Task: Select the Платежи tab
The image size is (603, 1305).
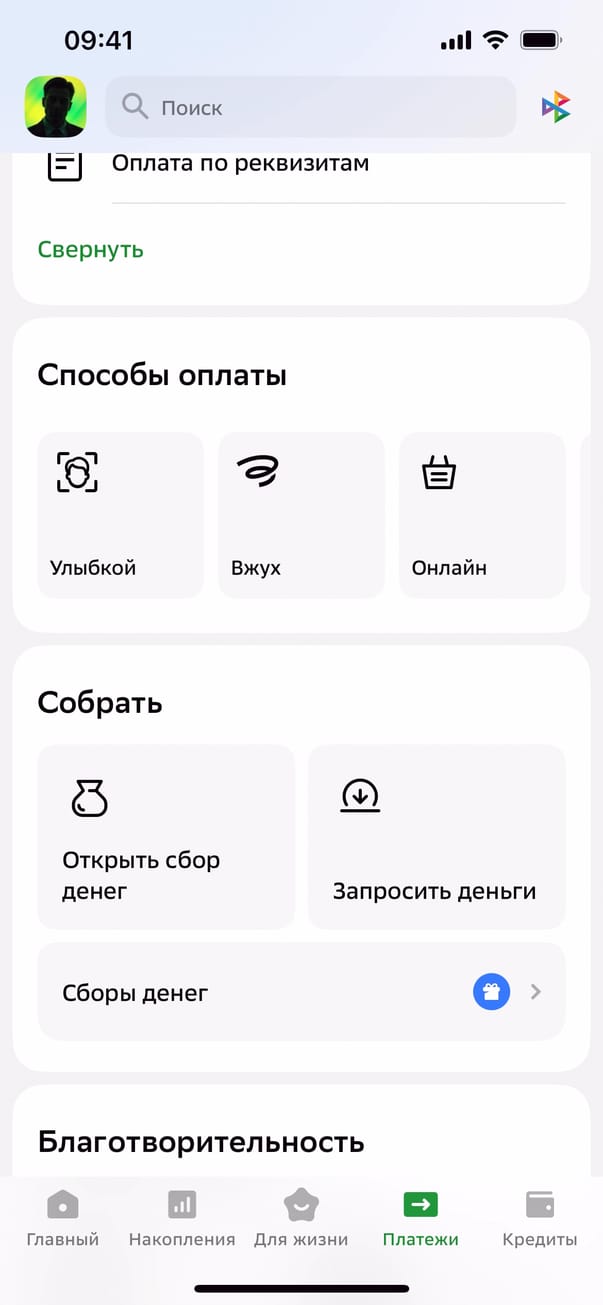Action: pyautogui.click(x=420, y=1219)
